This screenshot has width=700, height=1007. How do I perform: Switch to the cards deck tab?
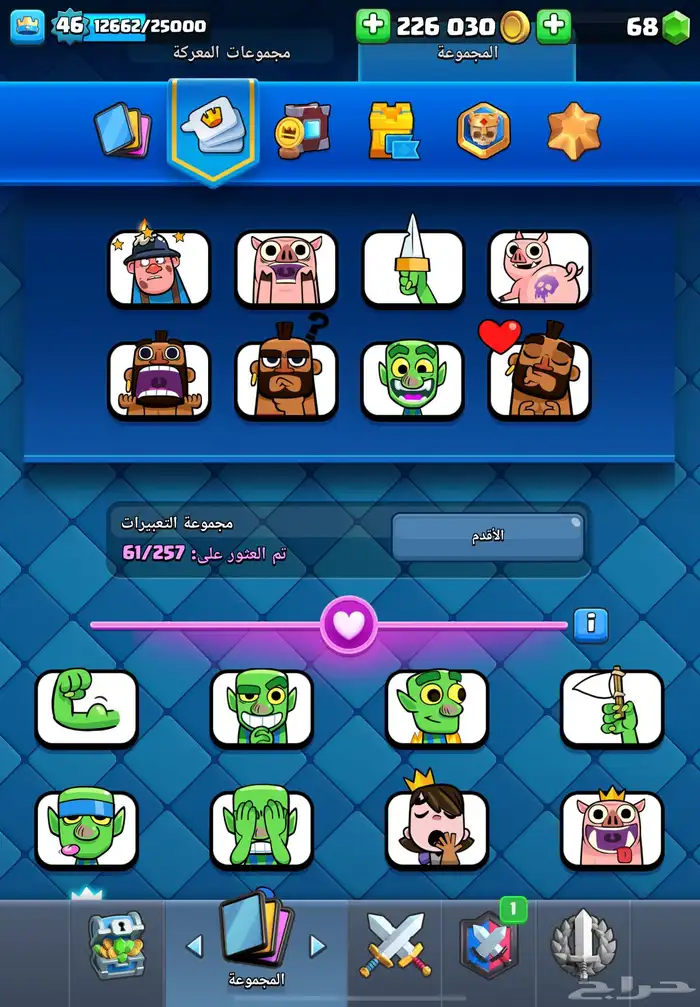coord(122,130)
